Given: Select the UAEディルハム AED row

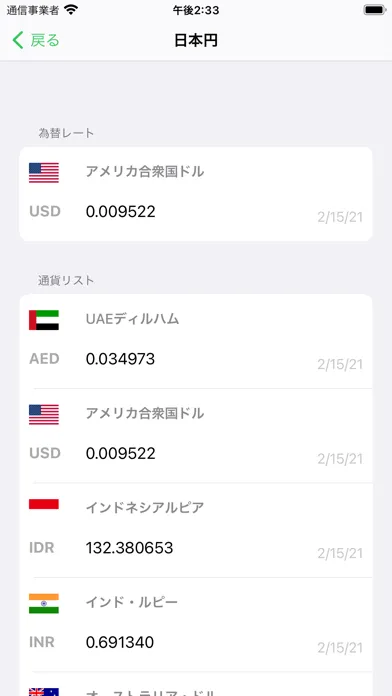Looking at the screenshot, I should pos(196,341).
